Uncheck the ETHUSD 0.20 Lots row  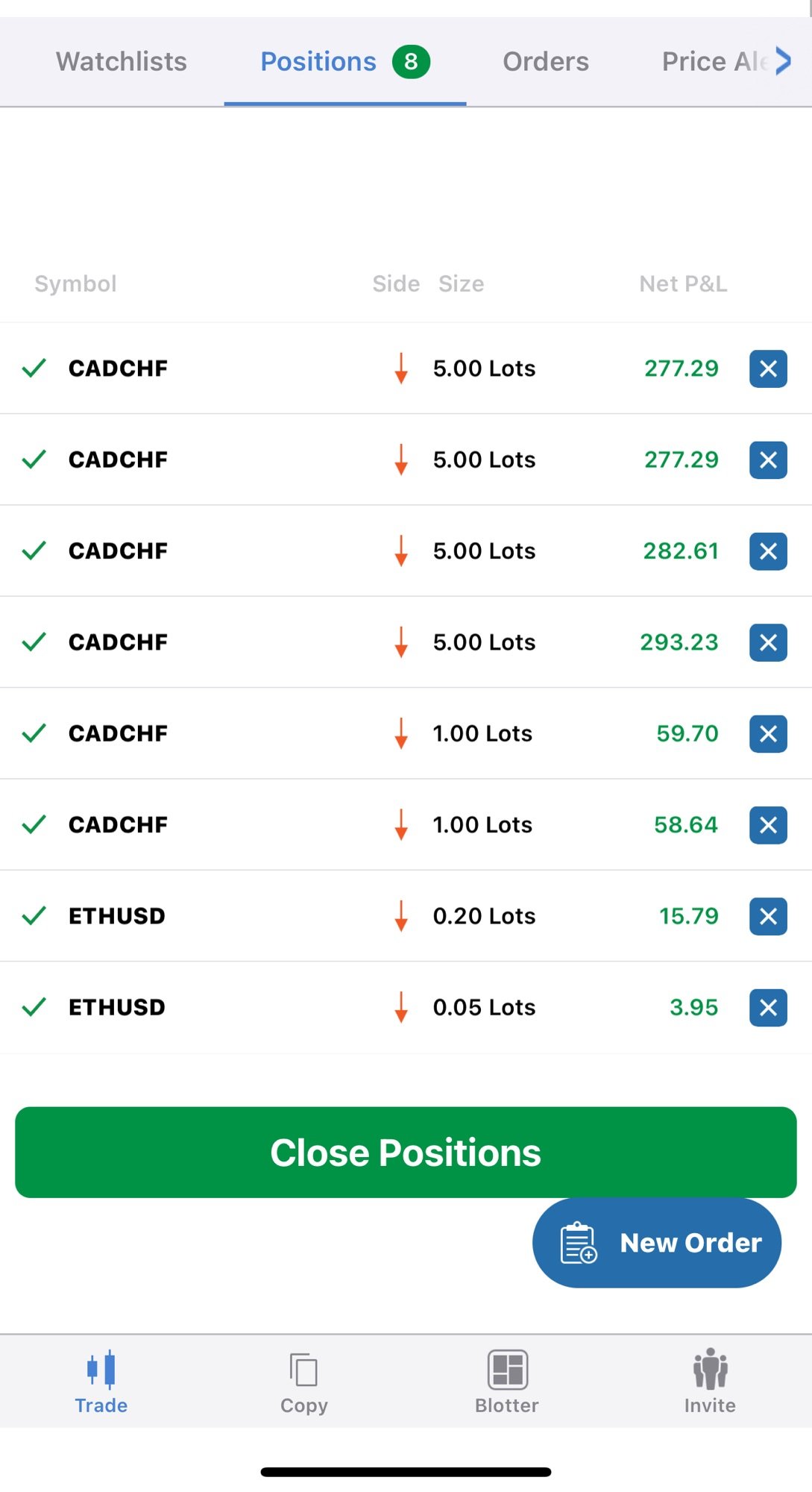(x=34, y=915)
